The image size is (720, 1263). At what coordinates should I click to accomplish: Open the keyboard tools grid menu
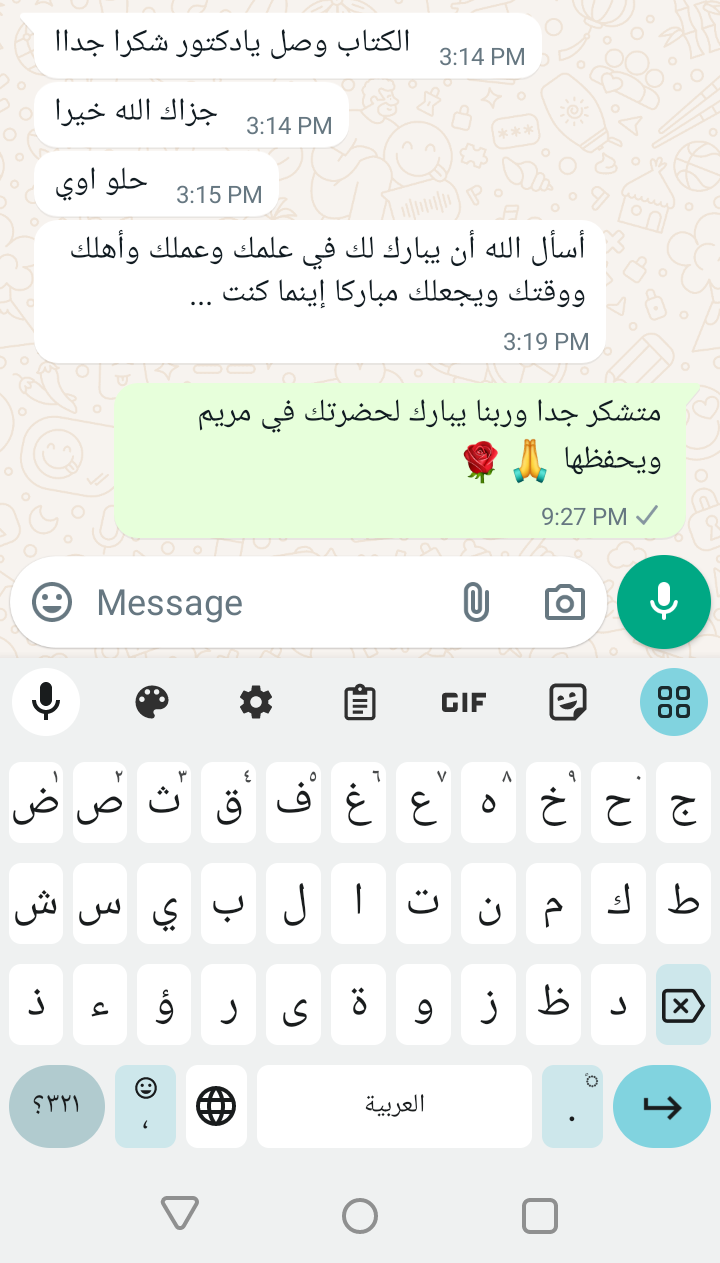(x=673, y=702)
